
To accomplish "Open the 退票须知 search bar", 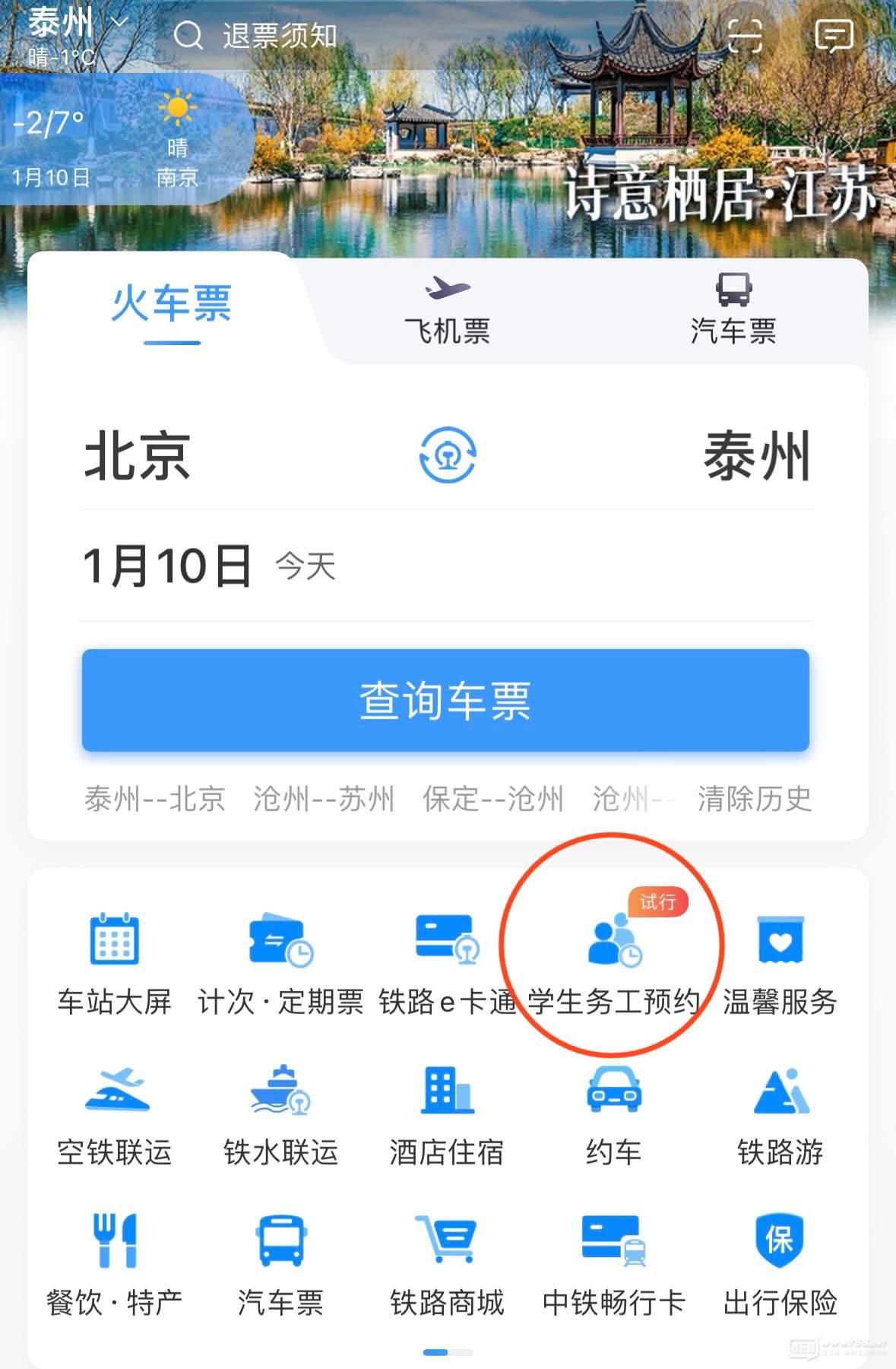I will 279,36.
